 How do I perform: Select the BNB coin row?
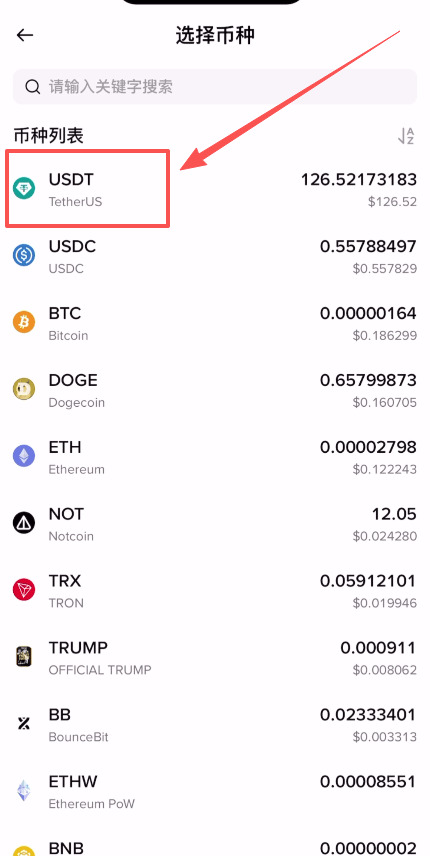coord(215,841)
